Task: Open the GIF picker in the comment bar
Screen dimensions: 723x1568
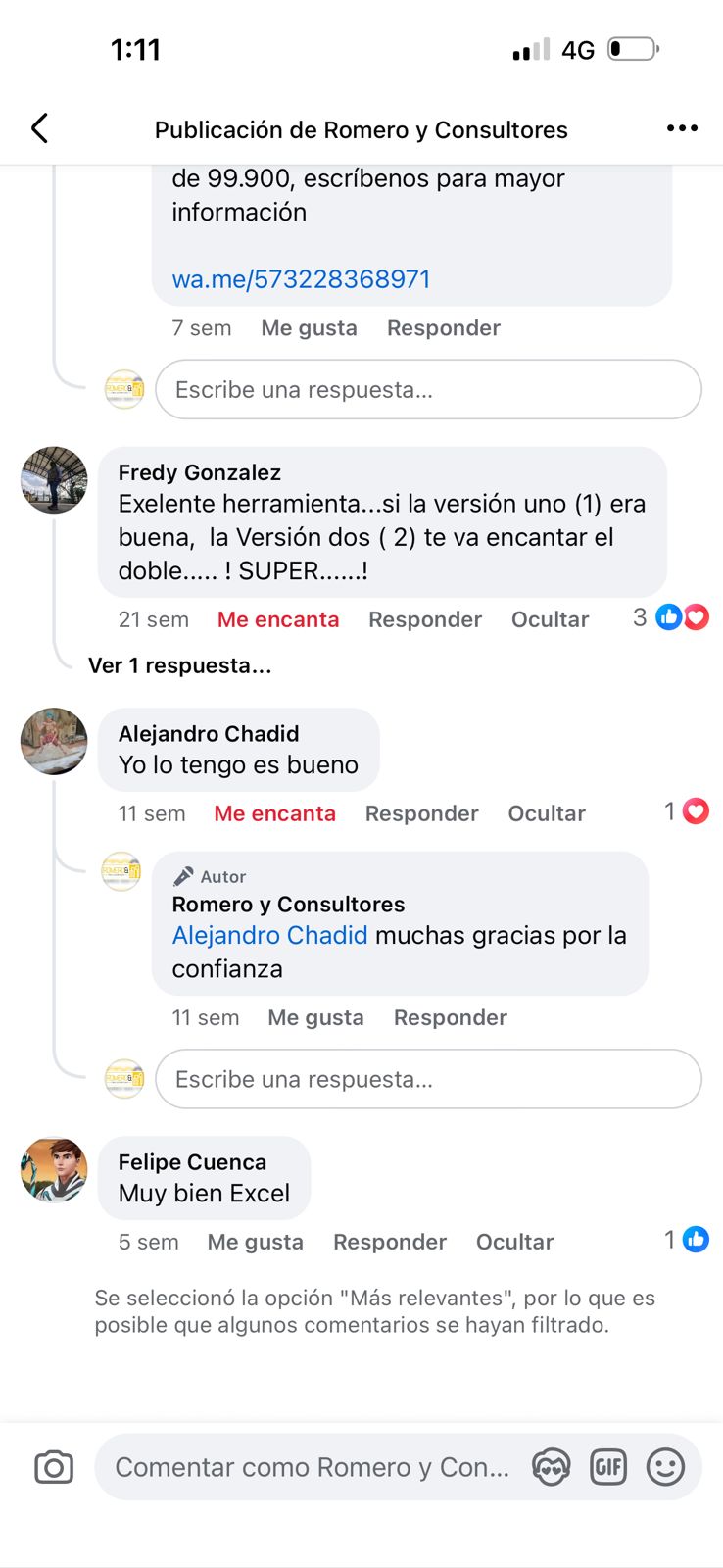Action: click(x=608, y=1467)
